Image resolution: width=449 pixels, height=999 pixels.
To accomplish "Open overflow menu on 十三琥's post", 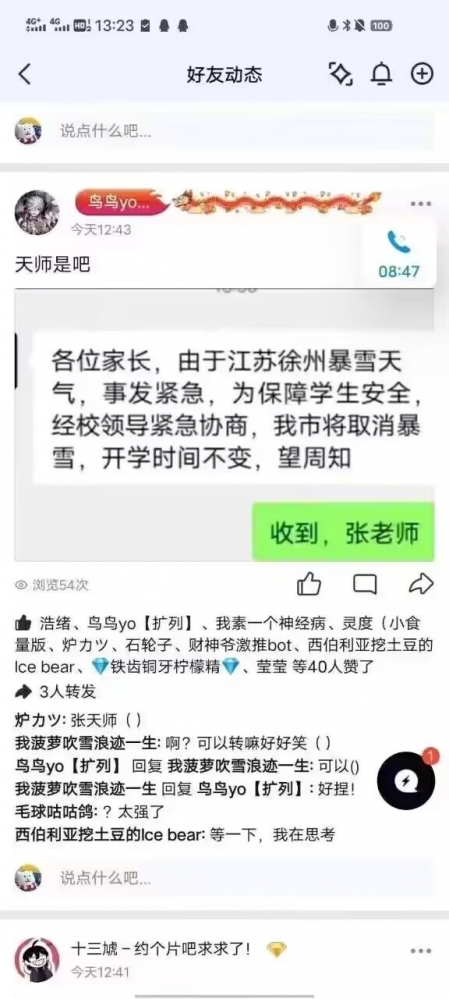I will 421,951.
